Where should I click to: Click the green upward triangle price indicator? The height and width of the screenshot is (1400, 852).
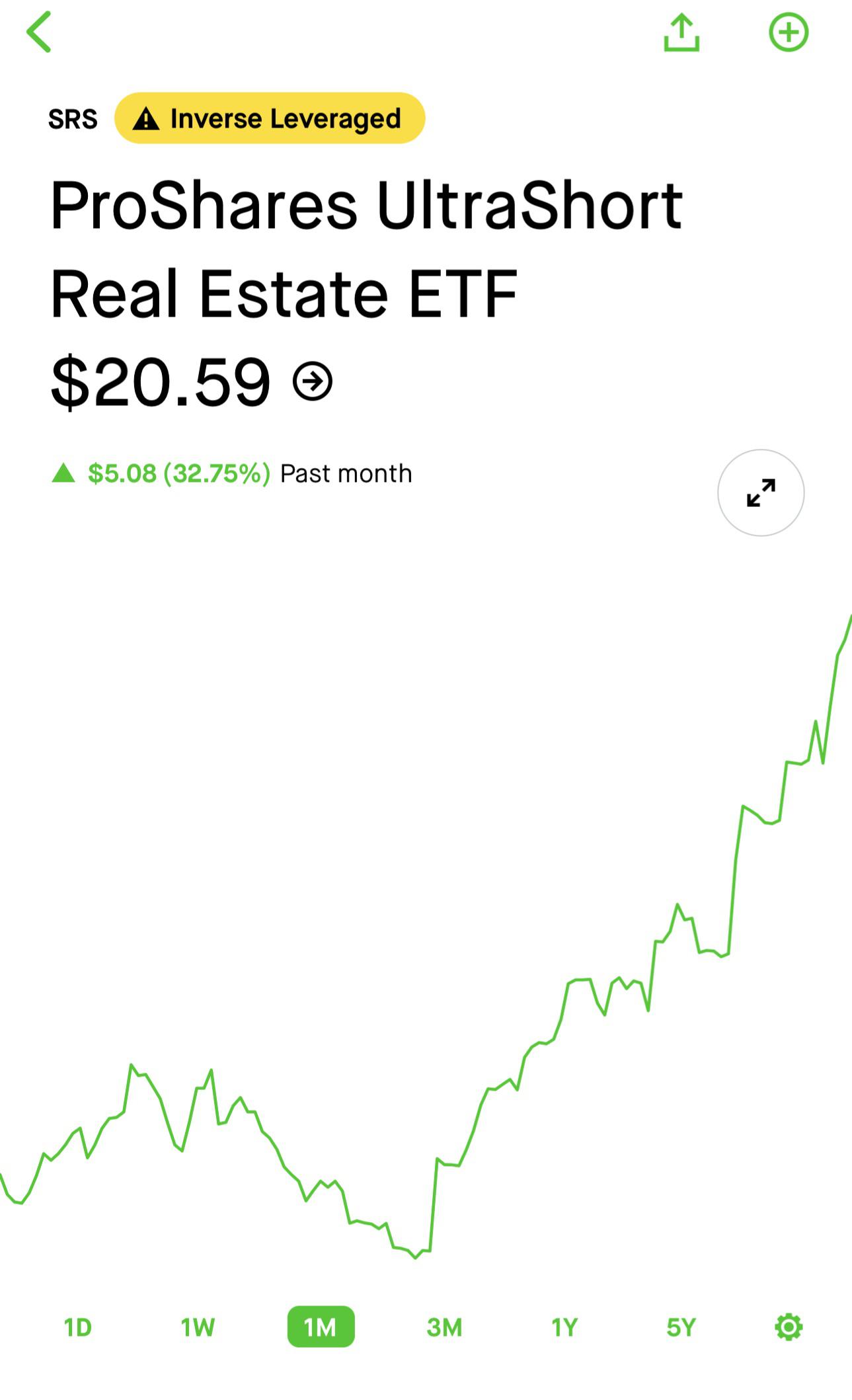click(x=64, y=472)
